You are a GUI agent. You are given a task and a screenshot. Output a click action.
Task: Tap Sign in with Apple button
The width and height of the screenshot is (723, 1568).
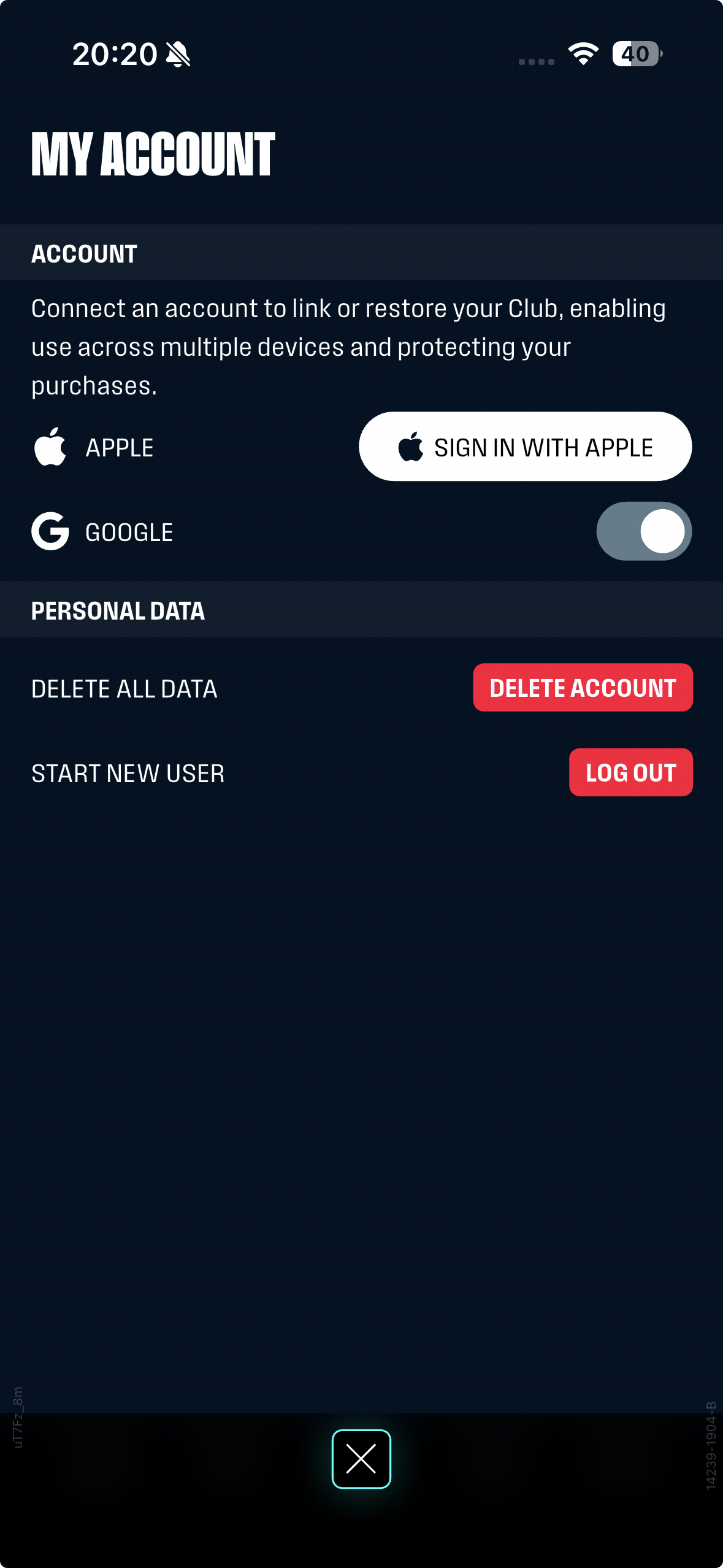525,447
